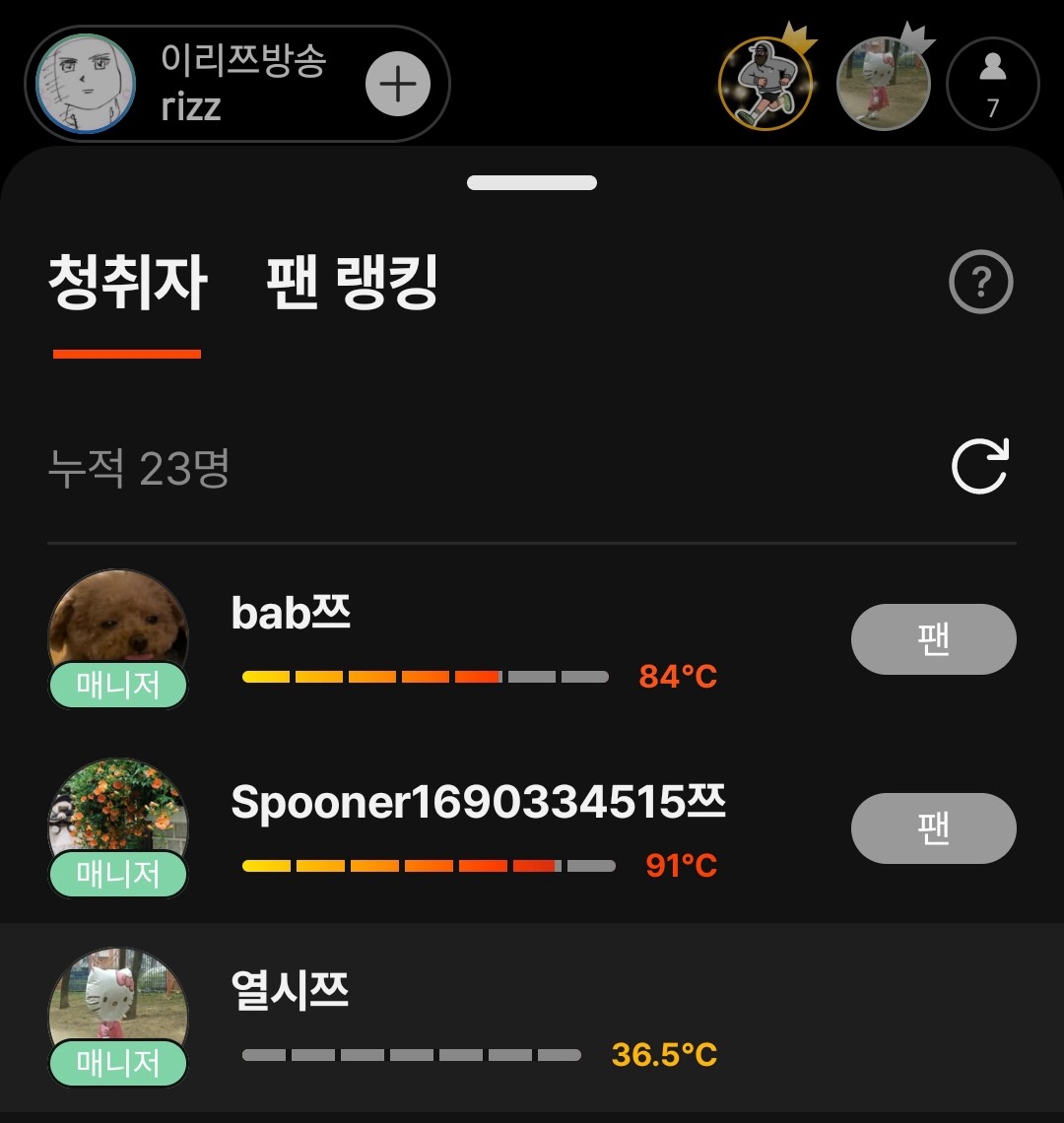Tap the sheet drag handle at the top
Screen dimensions: 1064x1123
[x=532, y=183]
